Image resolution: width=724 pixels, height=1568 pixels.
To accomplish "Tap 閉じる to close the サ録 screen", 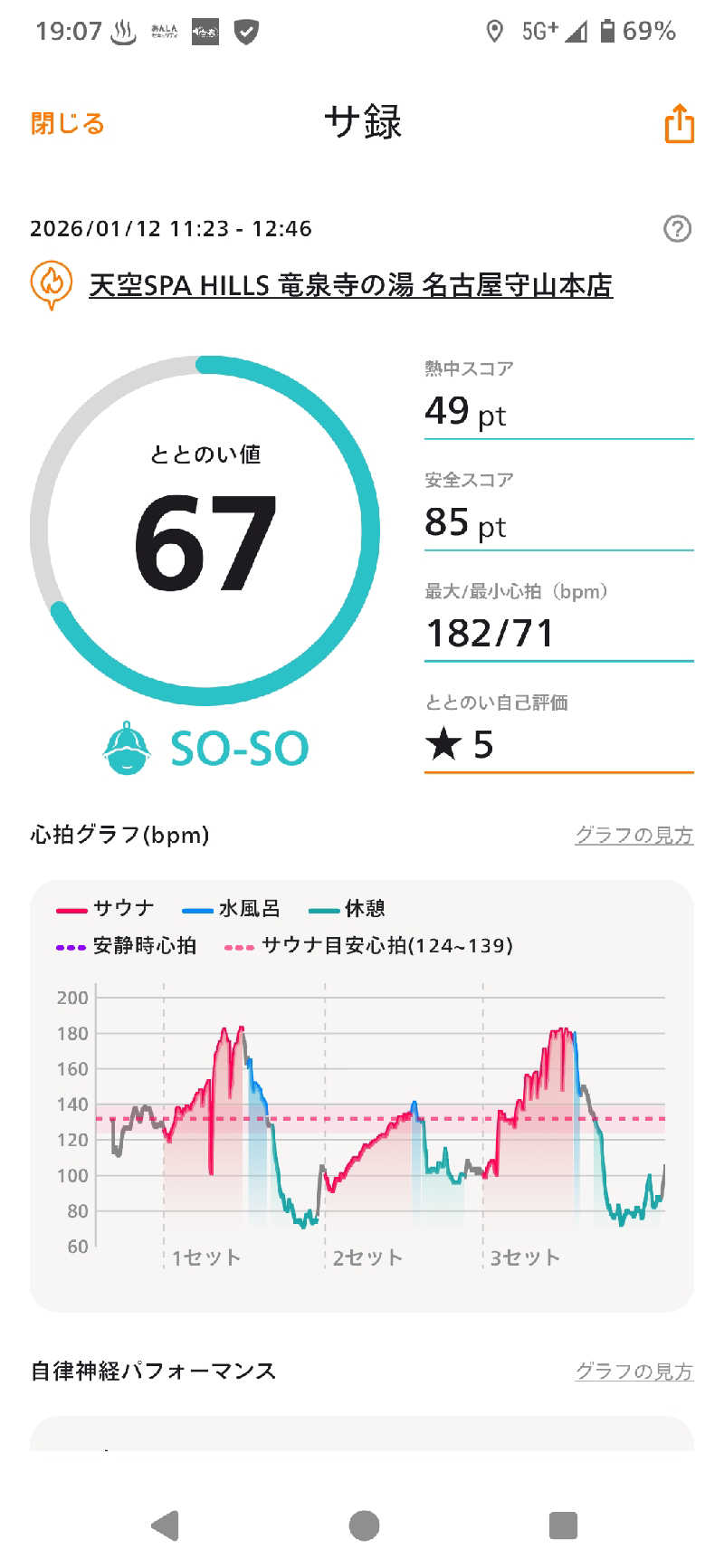I will click(68, 123).
